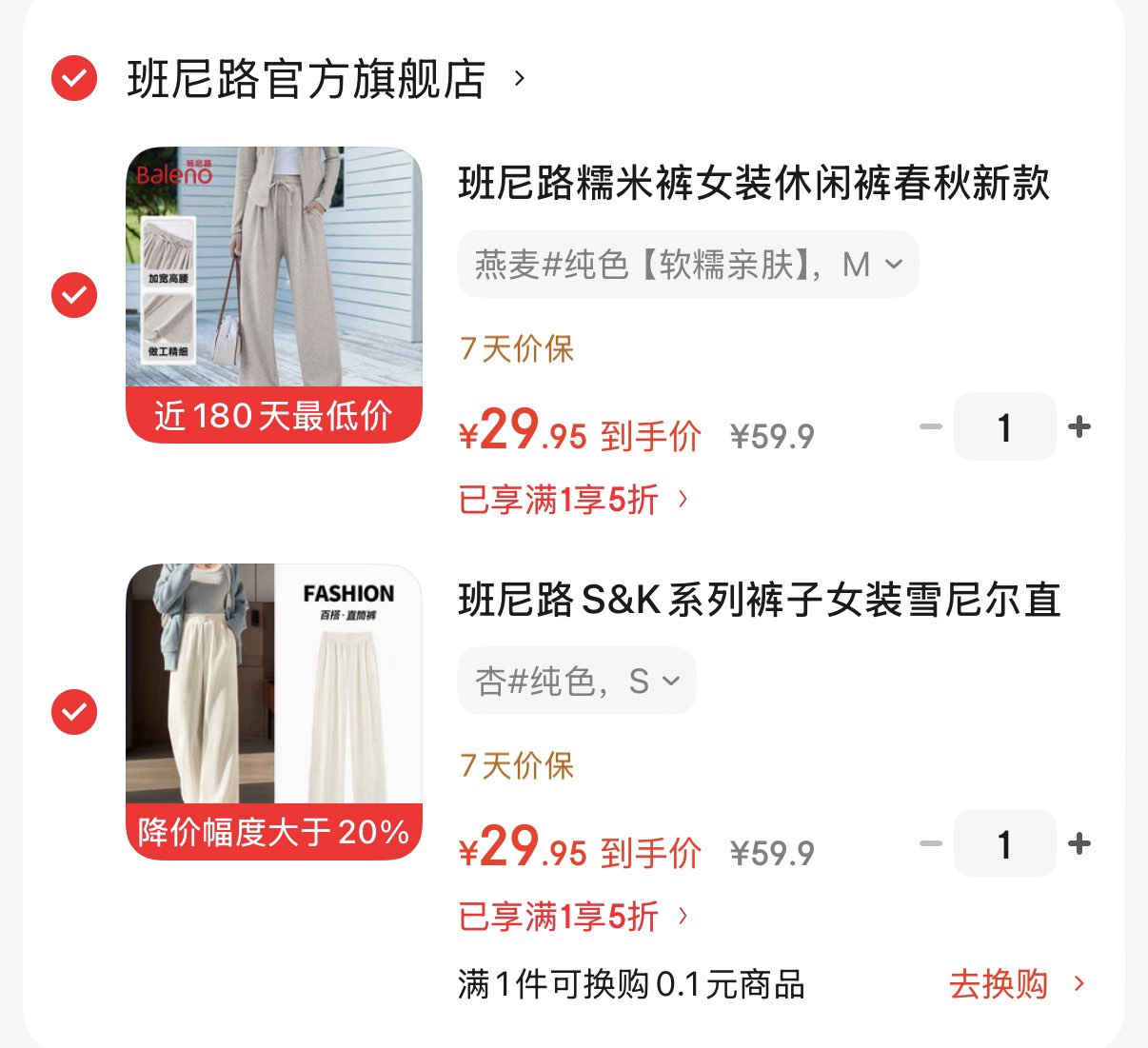Open the 糯米裤 product image

[x=274, y=294]
